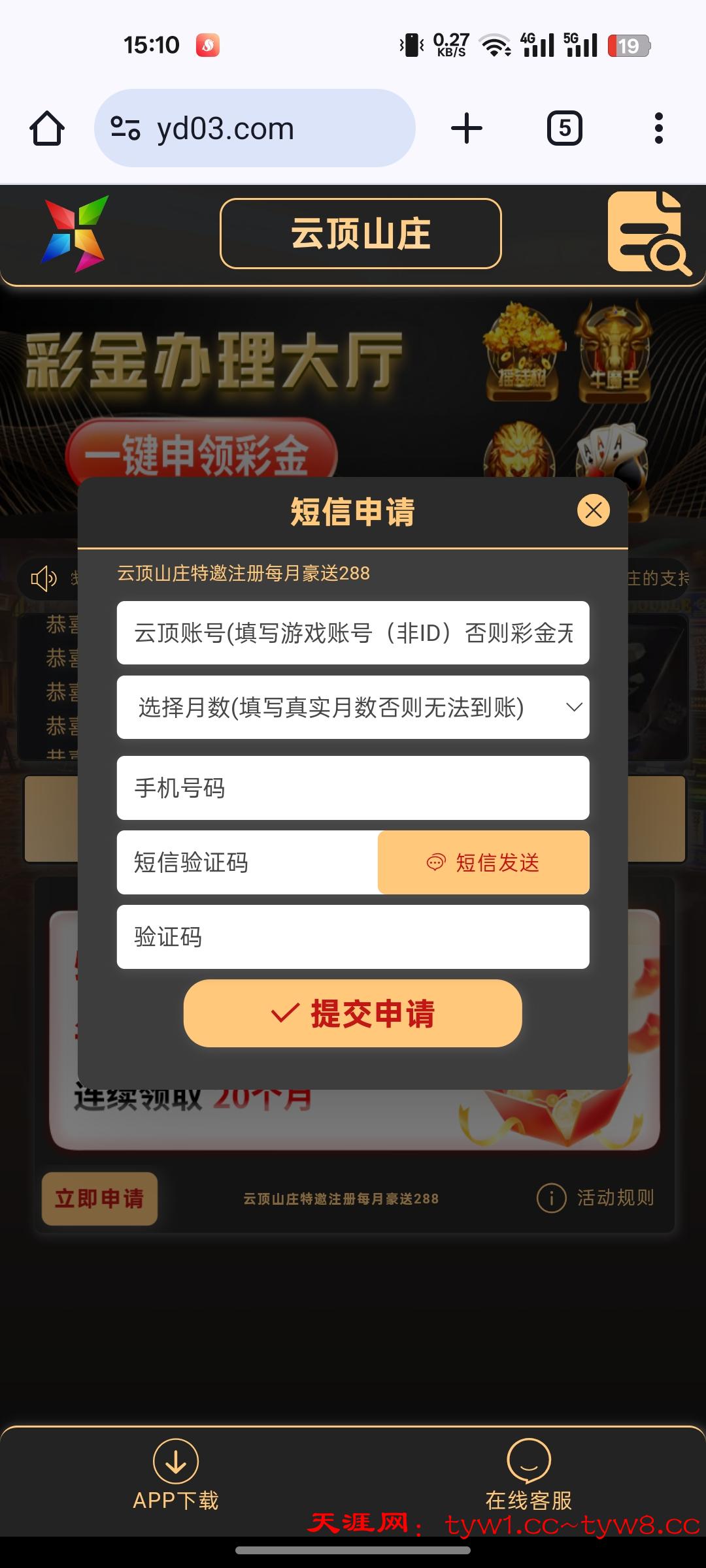Send the SMS code with 短信发送
The image size is (706, 1568).
pos(484,862)
